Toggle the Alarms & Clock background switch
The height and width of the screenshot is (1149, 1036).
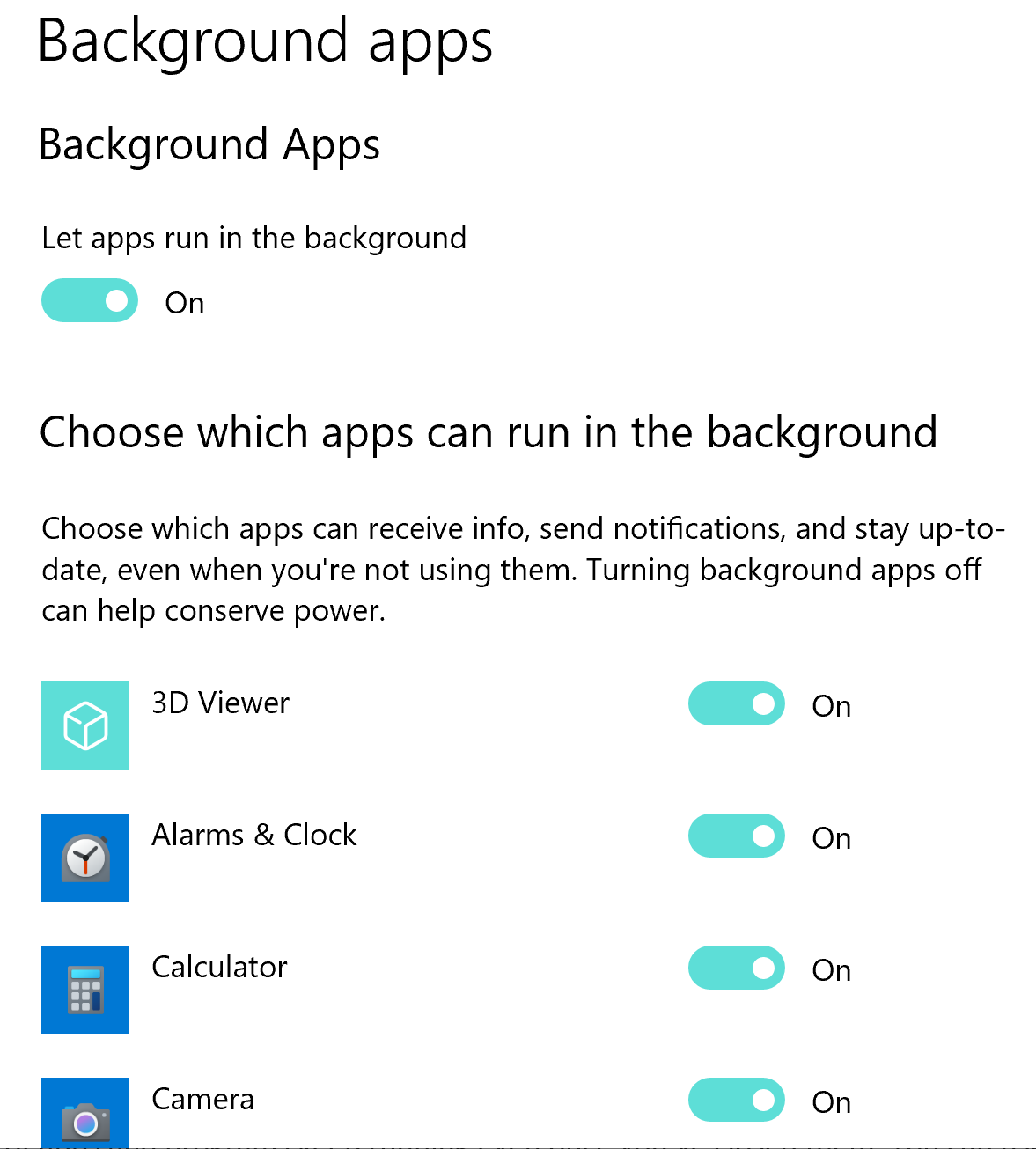tap(736, 836)
